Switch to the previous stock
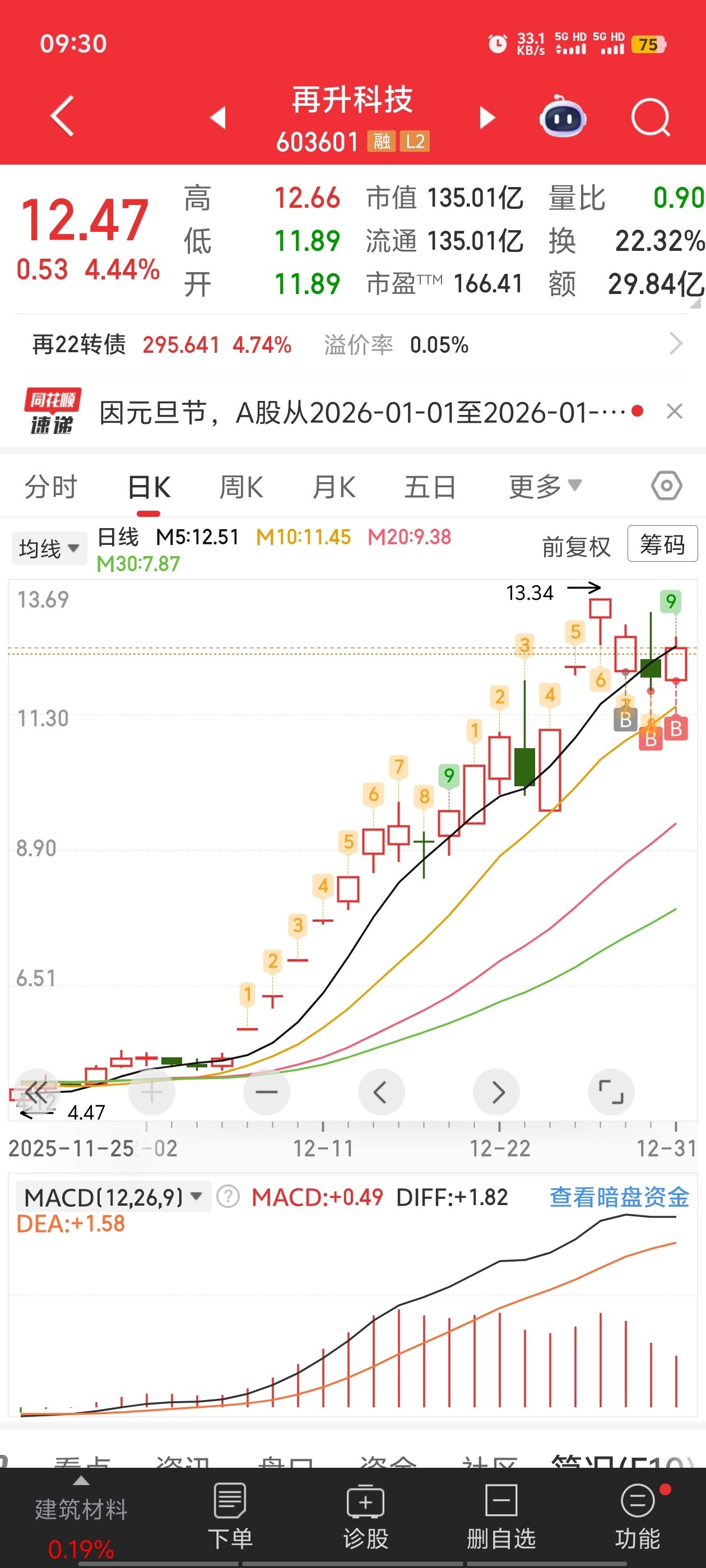 coord(218,118)
